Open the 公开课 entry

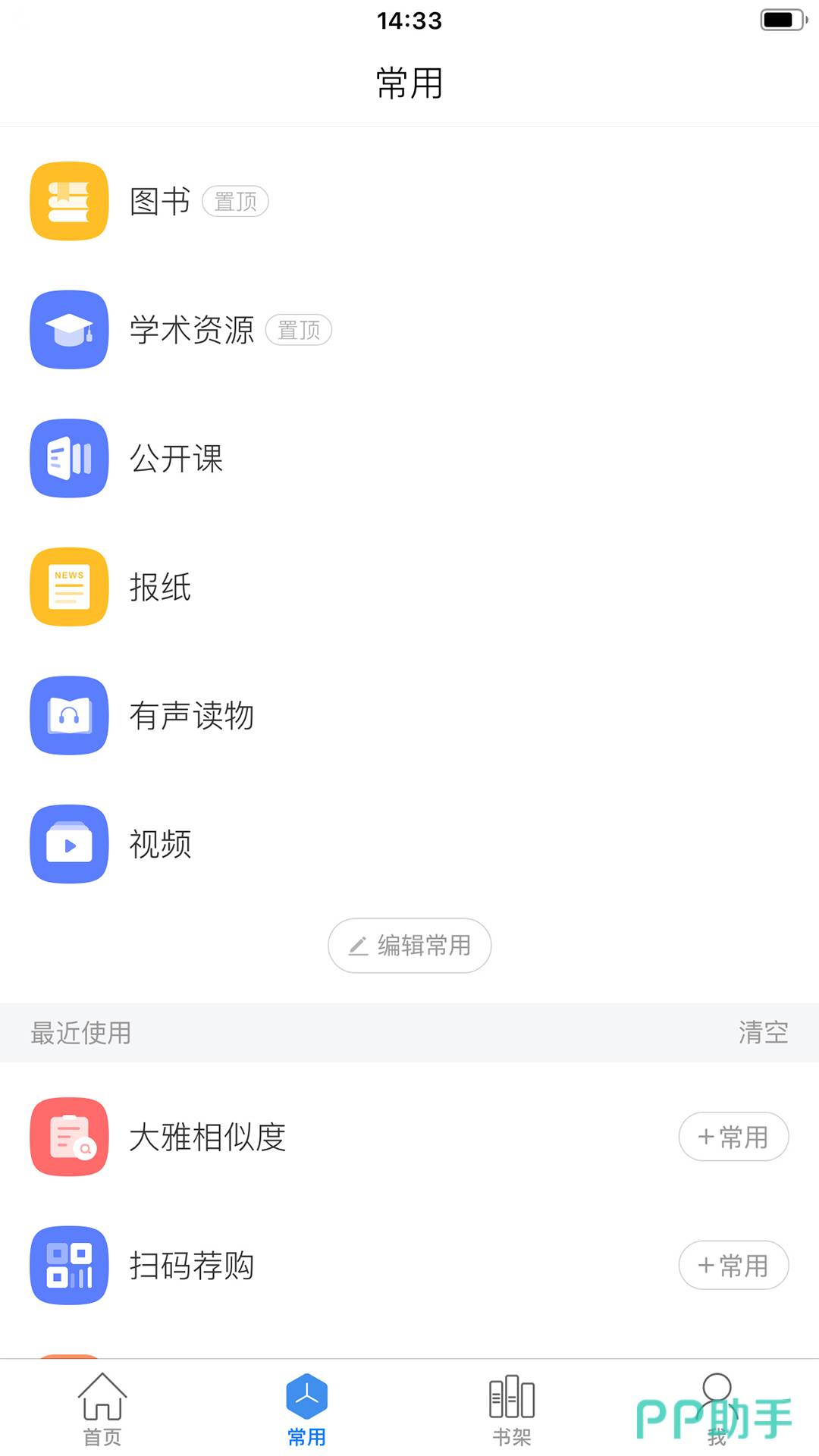[176, 459]
